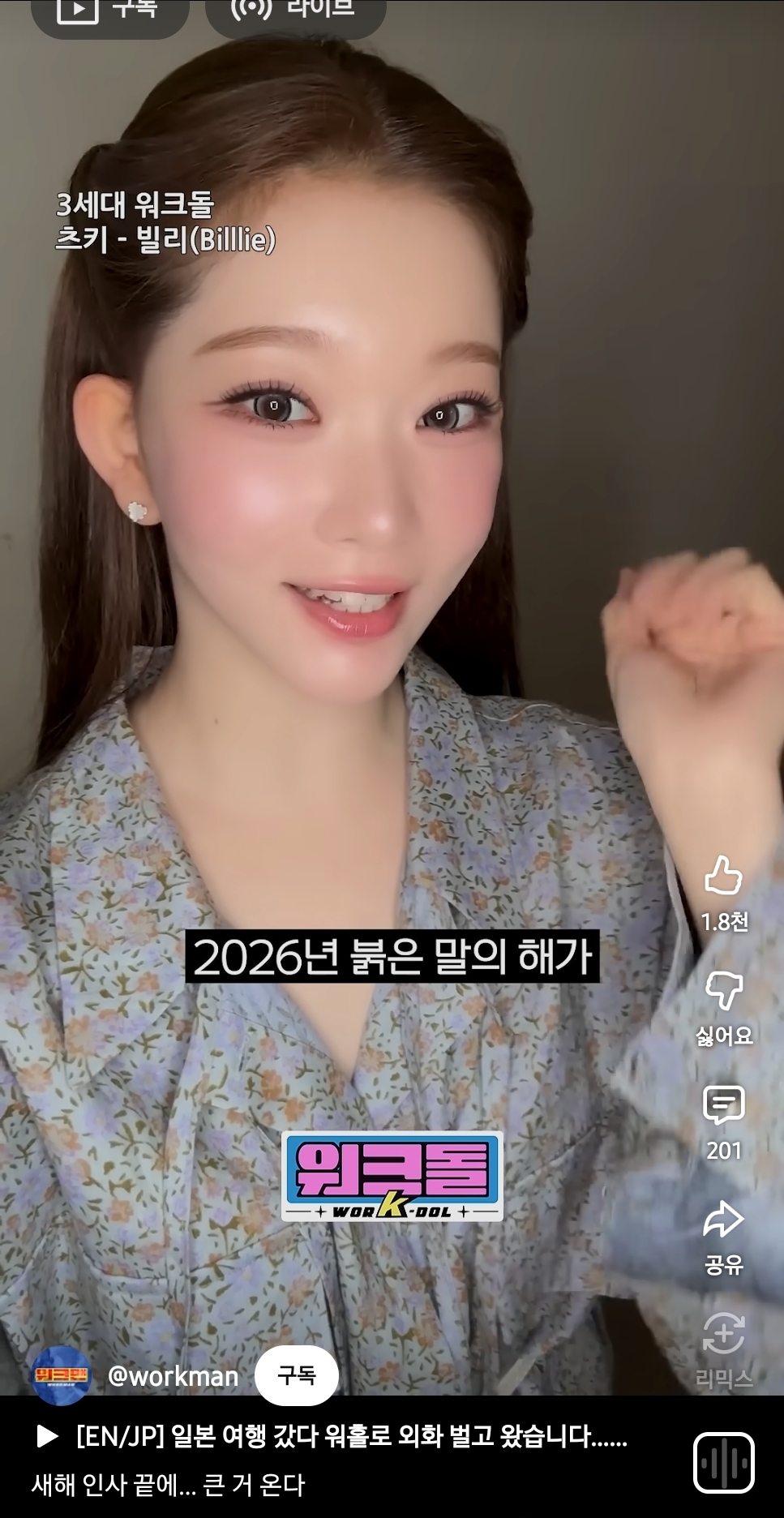Tap the 구독 subscribe button next to @workman

(298, 1376)
